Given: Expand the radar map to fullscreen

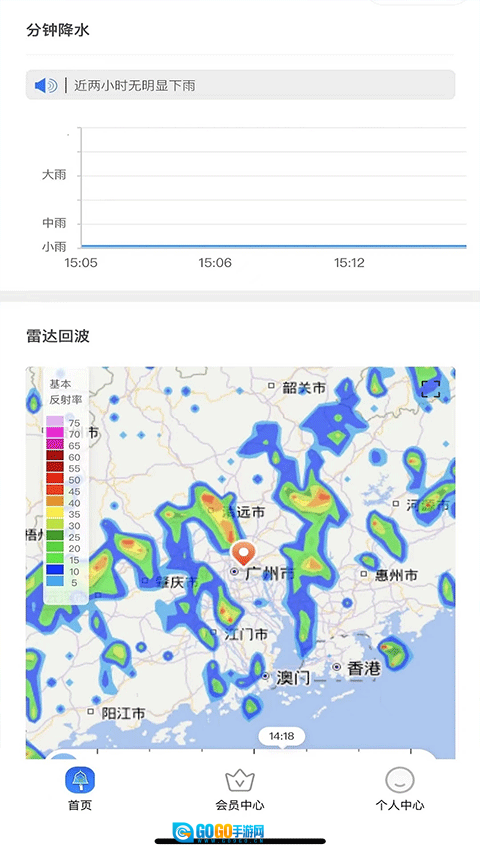Looking at the screenshot, I should 430,388.
